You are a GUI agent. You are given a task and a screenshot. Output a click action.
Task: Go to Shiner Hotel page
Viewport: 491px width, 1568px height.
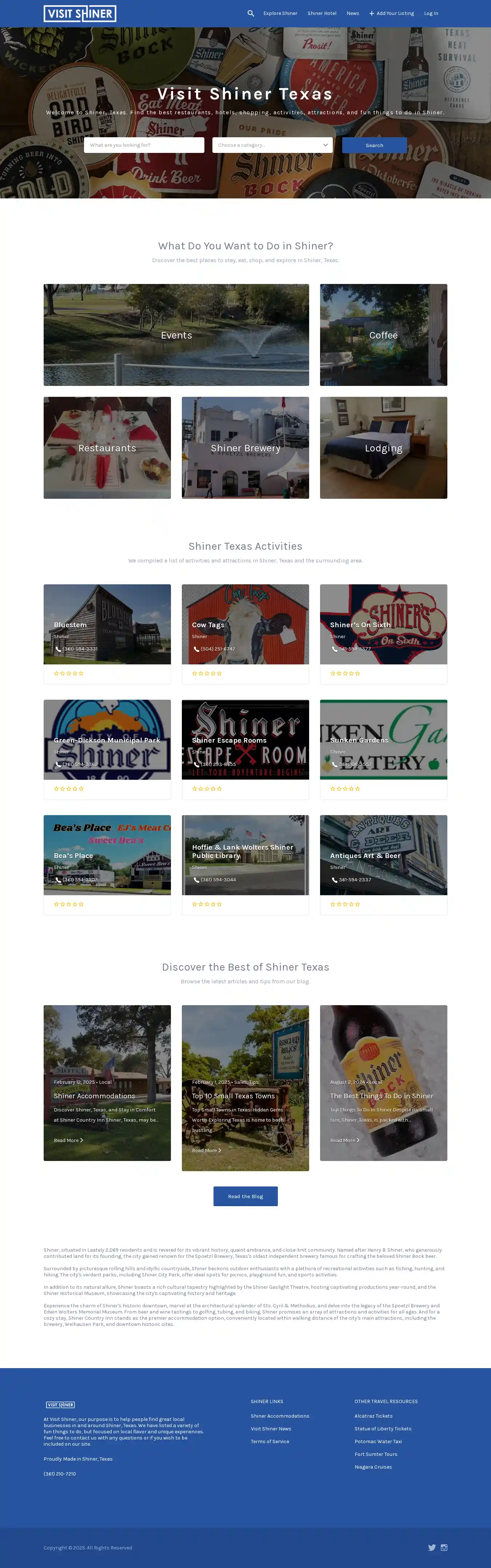click(x=321, y=13)
